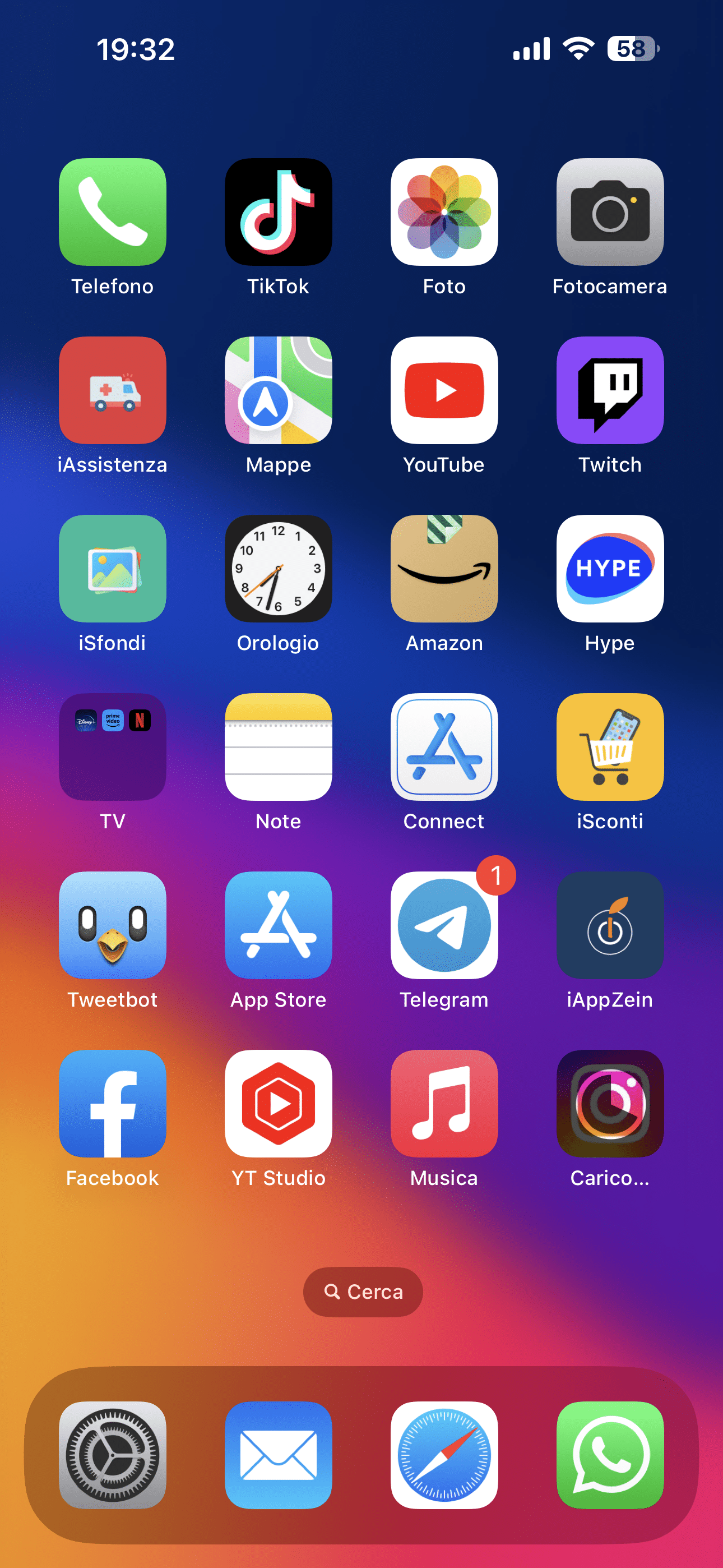Screen dimensions: 723x1568
Task: Open the TV folder
Action: pyautogui.click(x=113, y=747)
